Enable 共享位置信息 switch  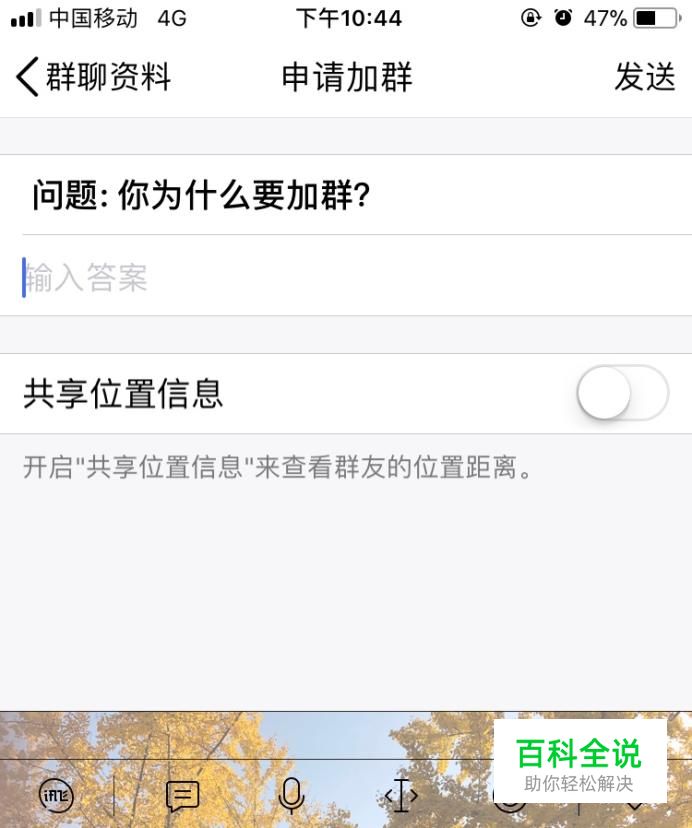pyautogui.click(x=622, y=394)
